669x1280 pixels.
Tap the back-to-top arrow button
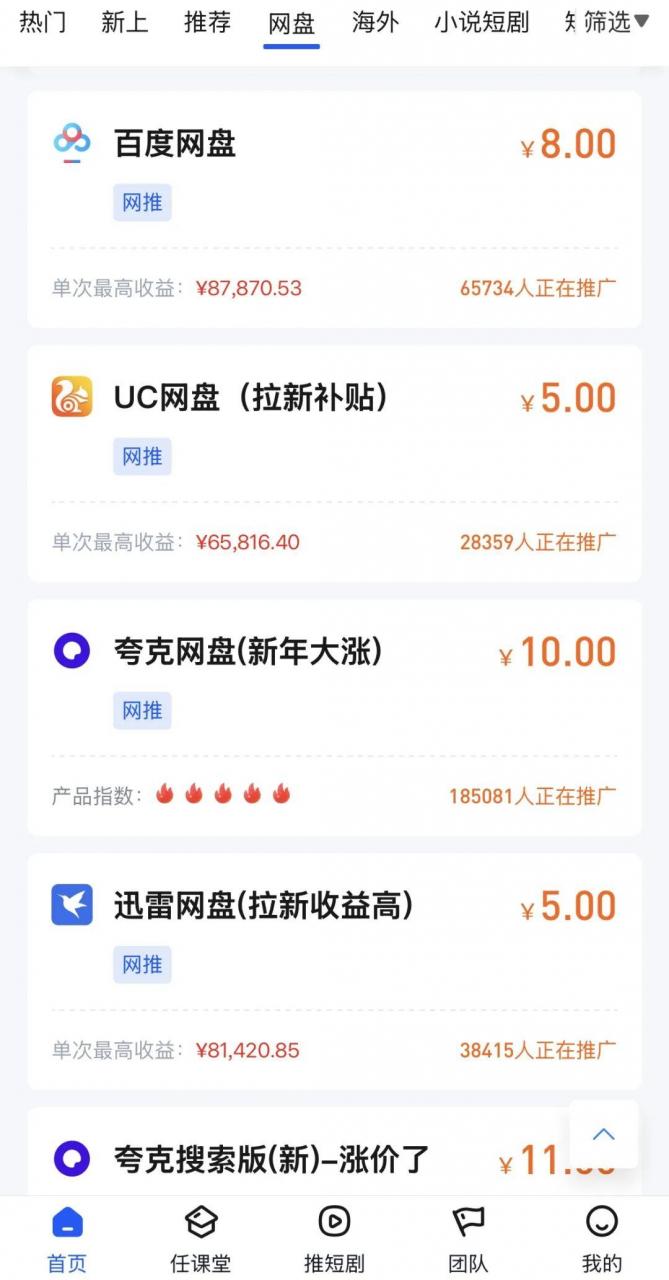(604, 1134)
